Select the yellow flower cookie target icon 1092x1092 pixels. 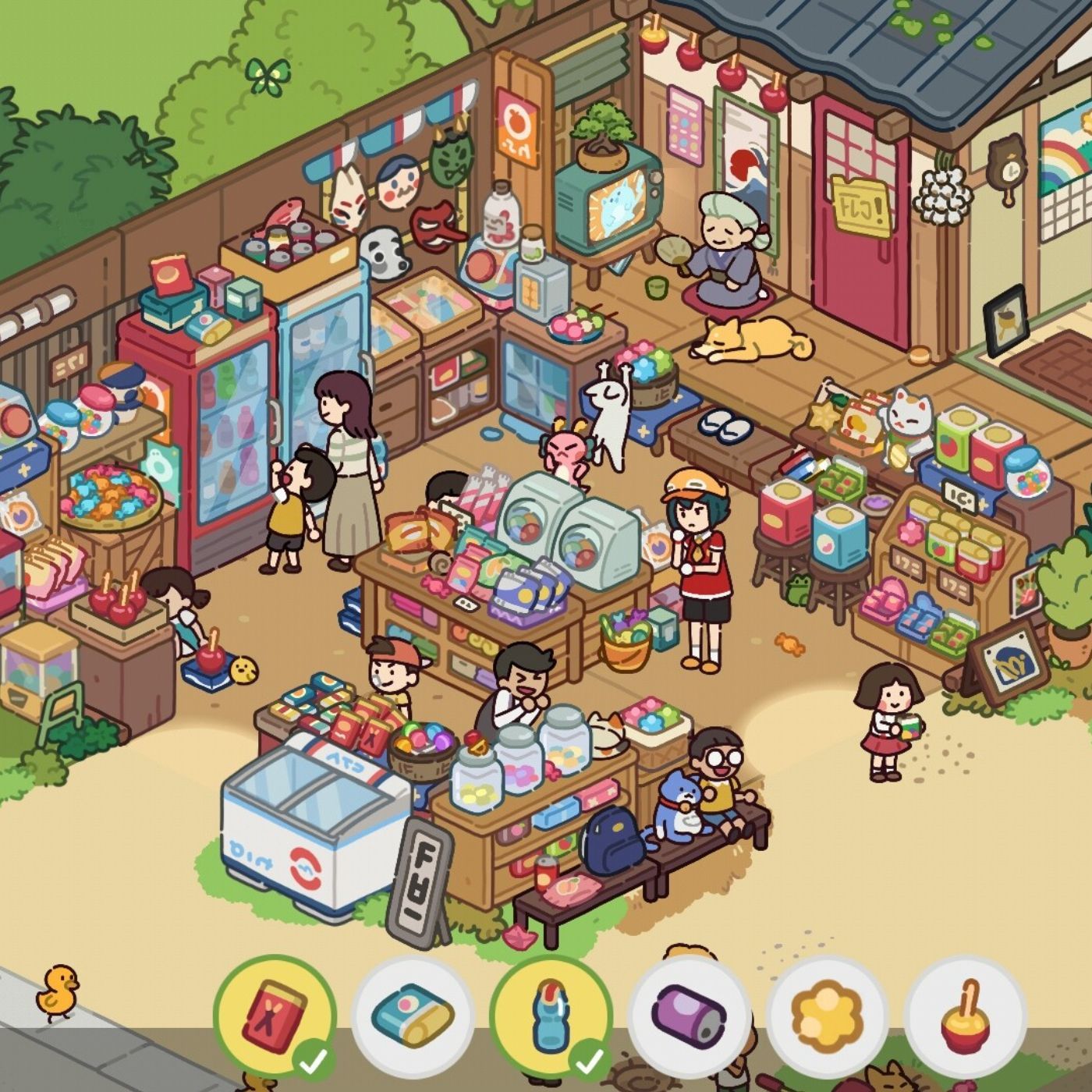coord(827,1016)
